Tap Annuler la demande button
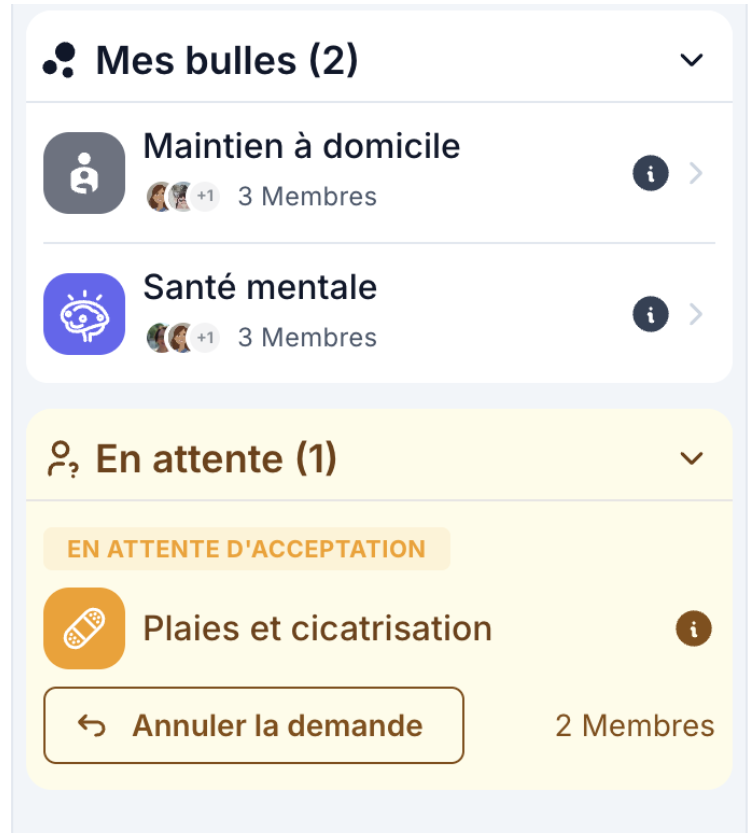This screenshot has height=836, width=756. (254, 726)
